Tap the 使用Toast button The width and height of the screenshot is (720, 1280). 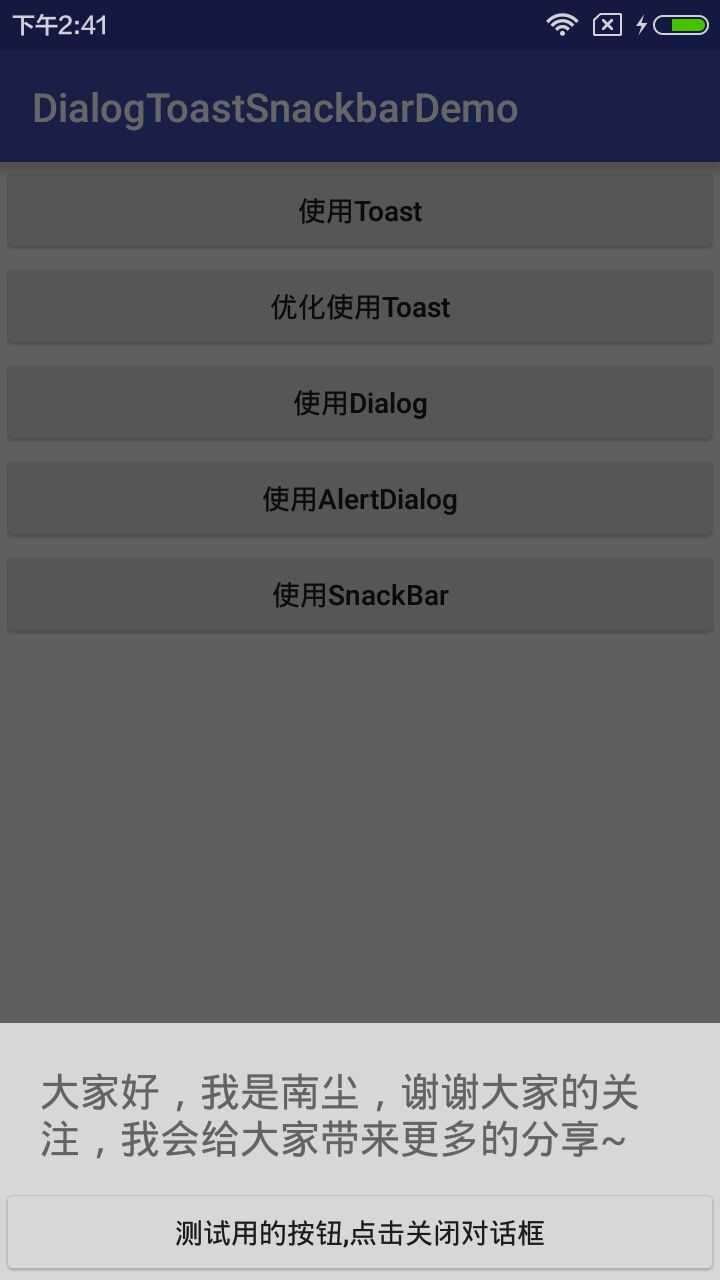[360, 211]
